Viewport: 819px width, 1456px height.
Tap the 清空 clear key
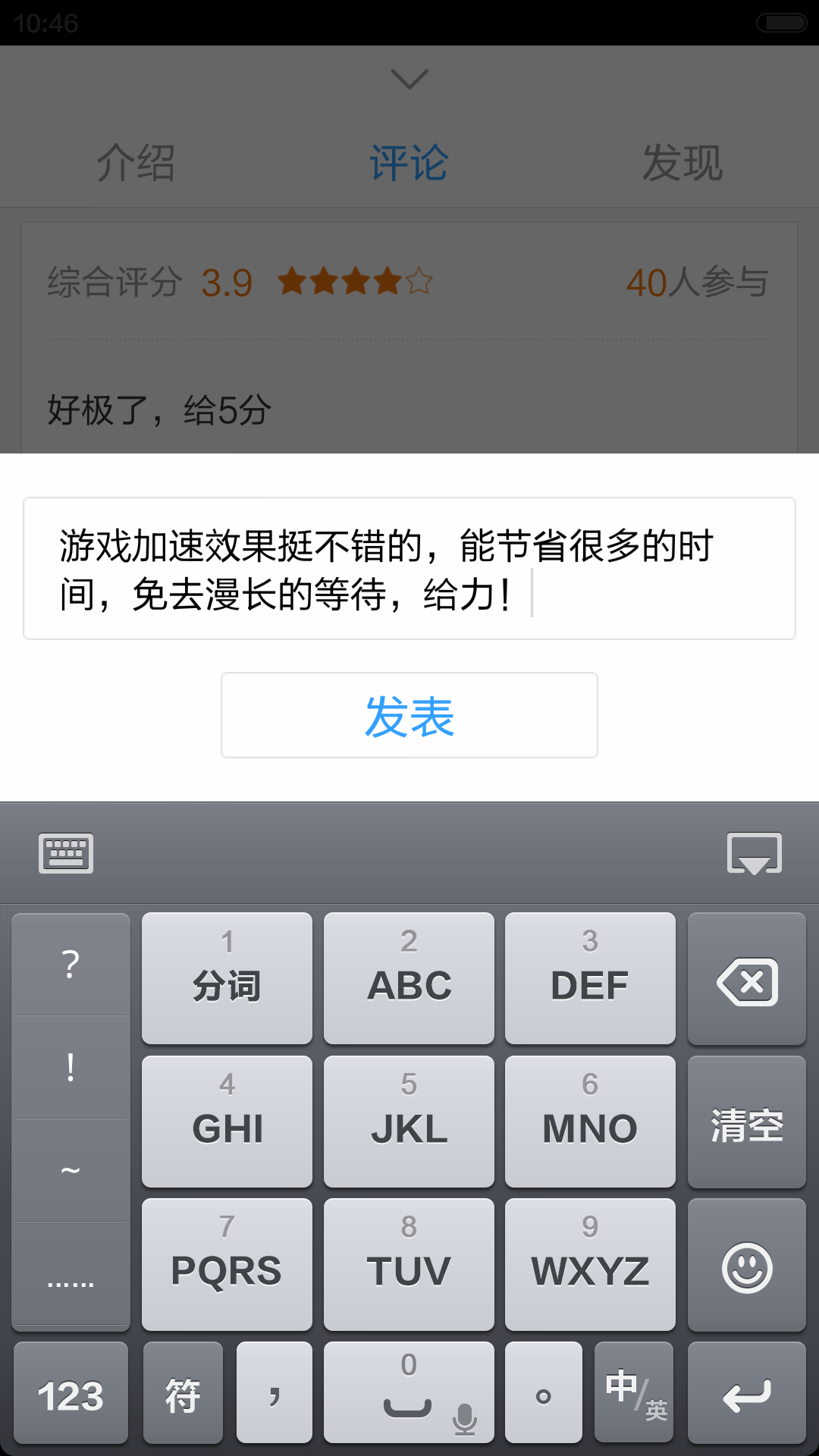click(747, 1123)
